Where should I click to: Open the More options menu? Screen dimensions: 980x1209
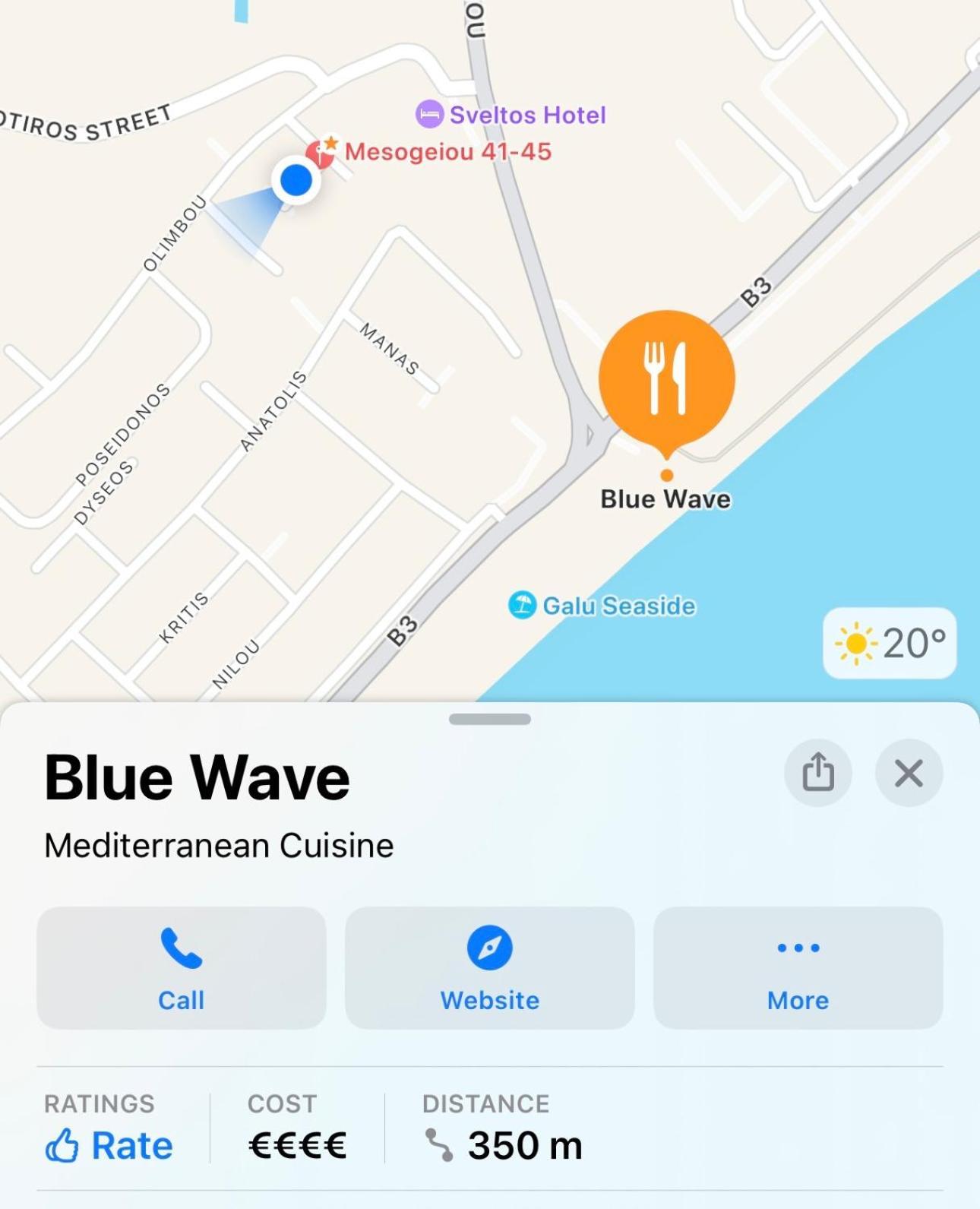click(798, 967)
